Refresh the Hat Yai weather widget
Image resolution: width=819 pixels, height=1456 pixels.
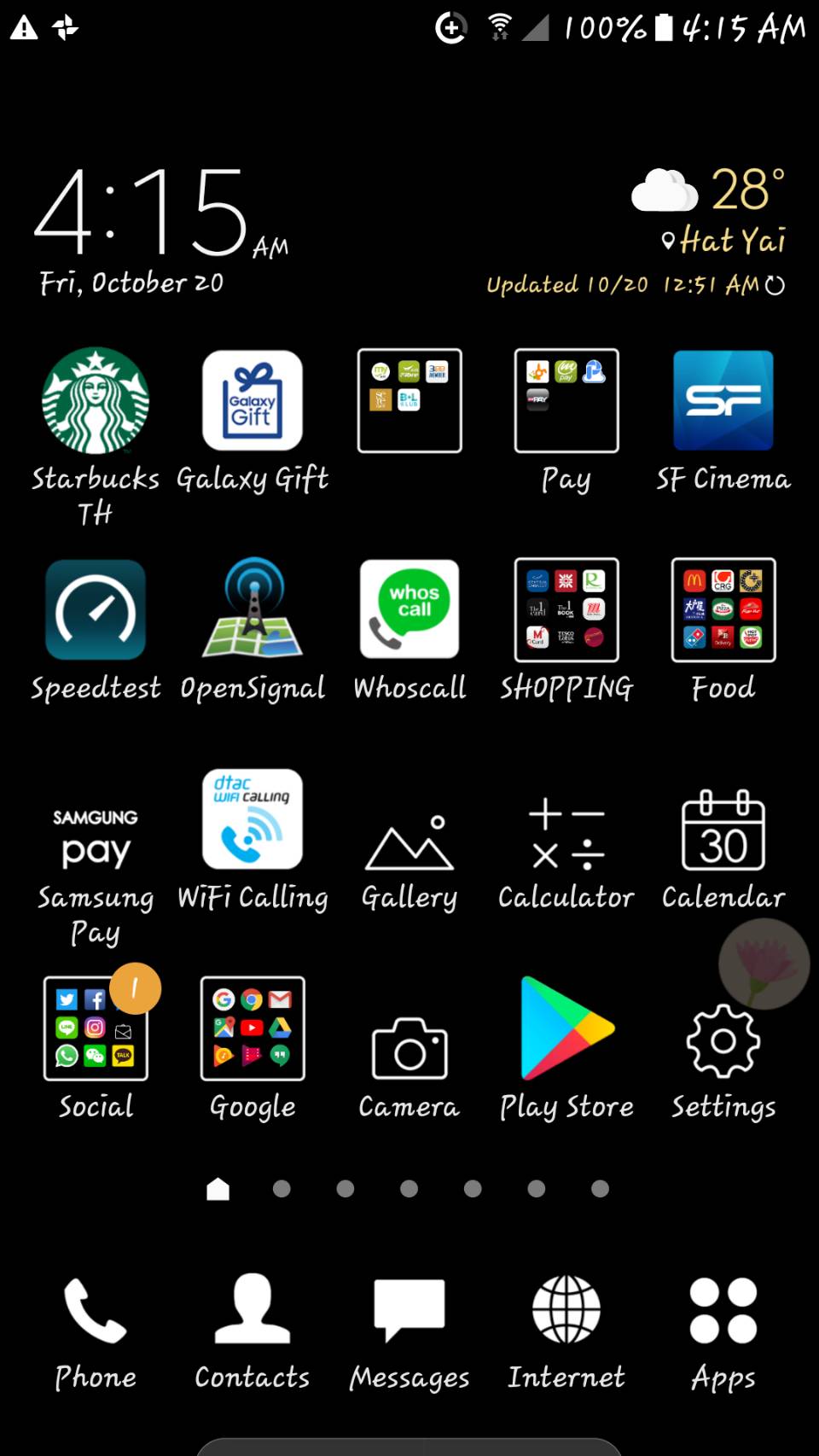(x=775, y=285)
